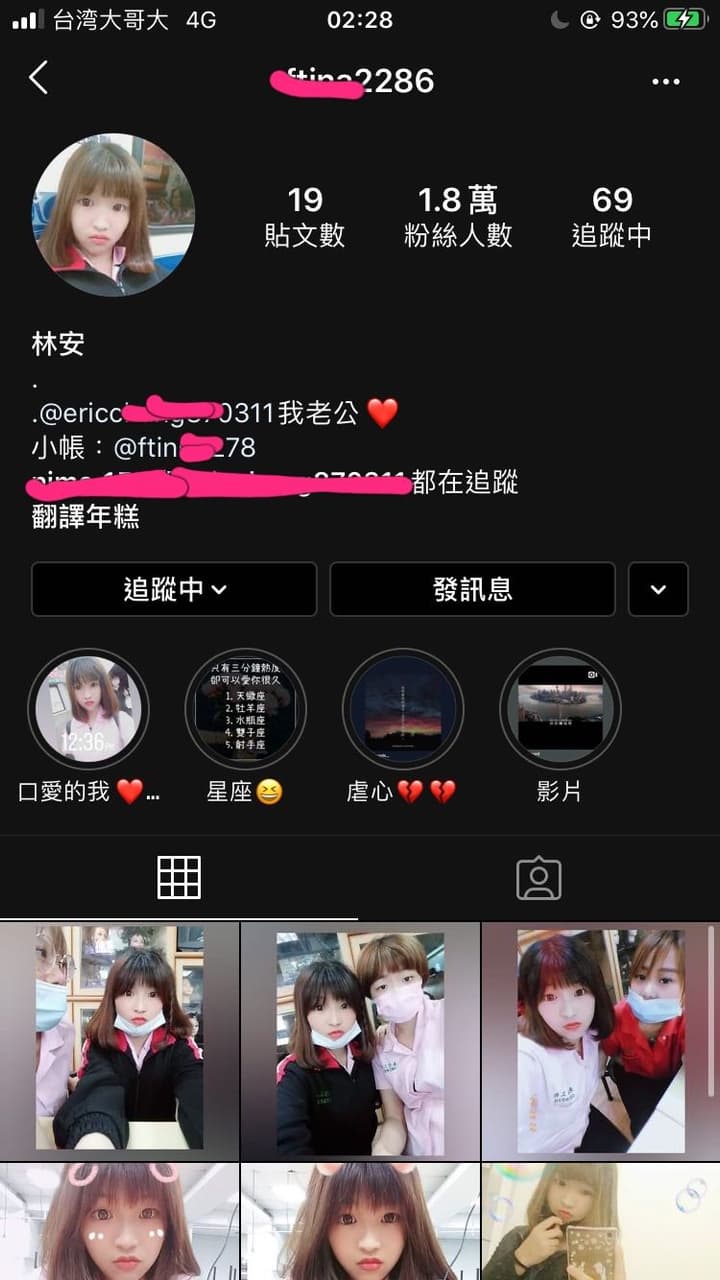
Task: Open the profile picture
Action: pyautogui.click(x=113, y=215)
